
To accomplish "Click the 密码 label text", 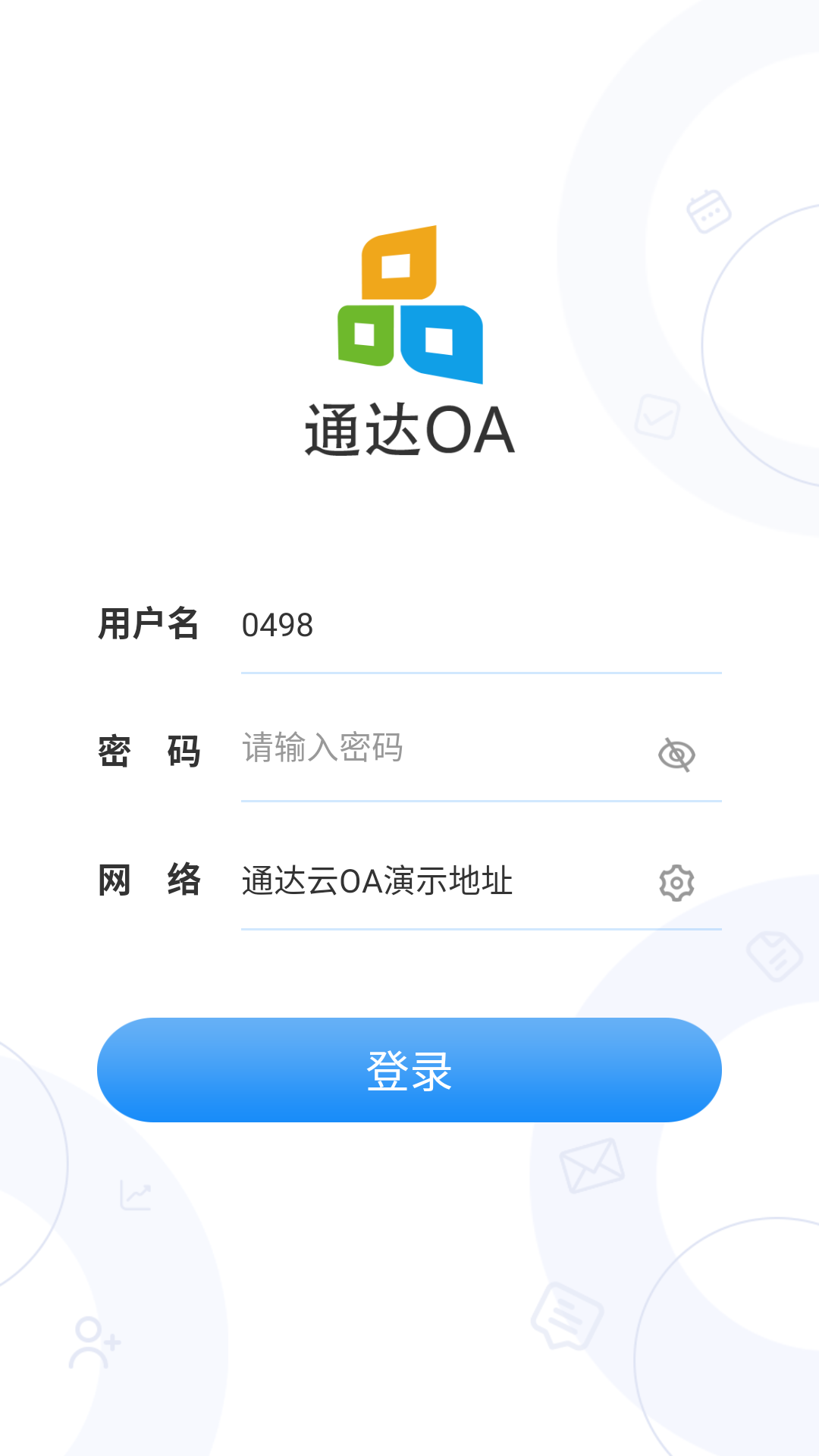I will (150, 751).
